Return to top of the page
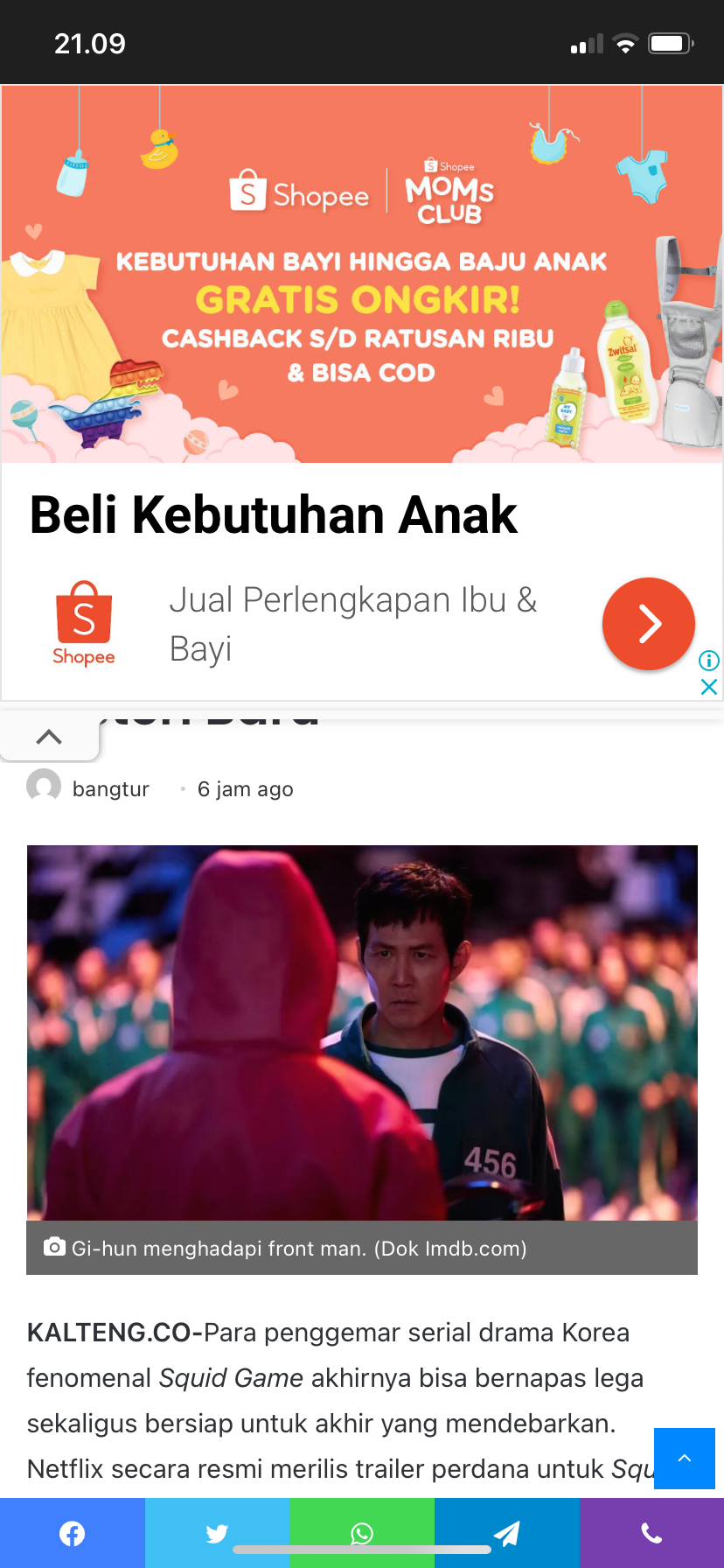724x1568 pixels. tap(684, 1459)
